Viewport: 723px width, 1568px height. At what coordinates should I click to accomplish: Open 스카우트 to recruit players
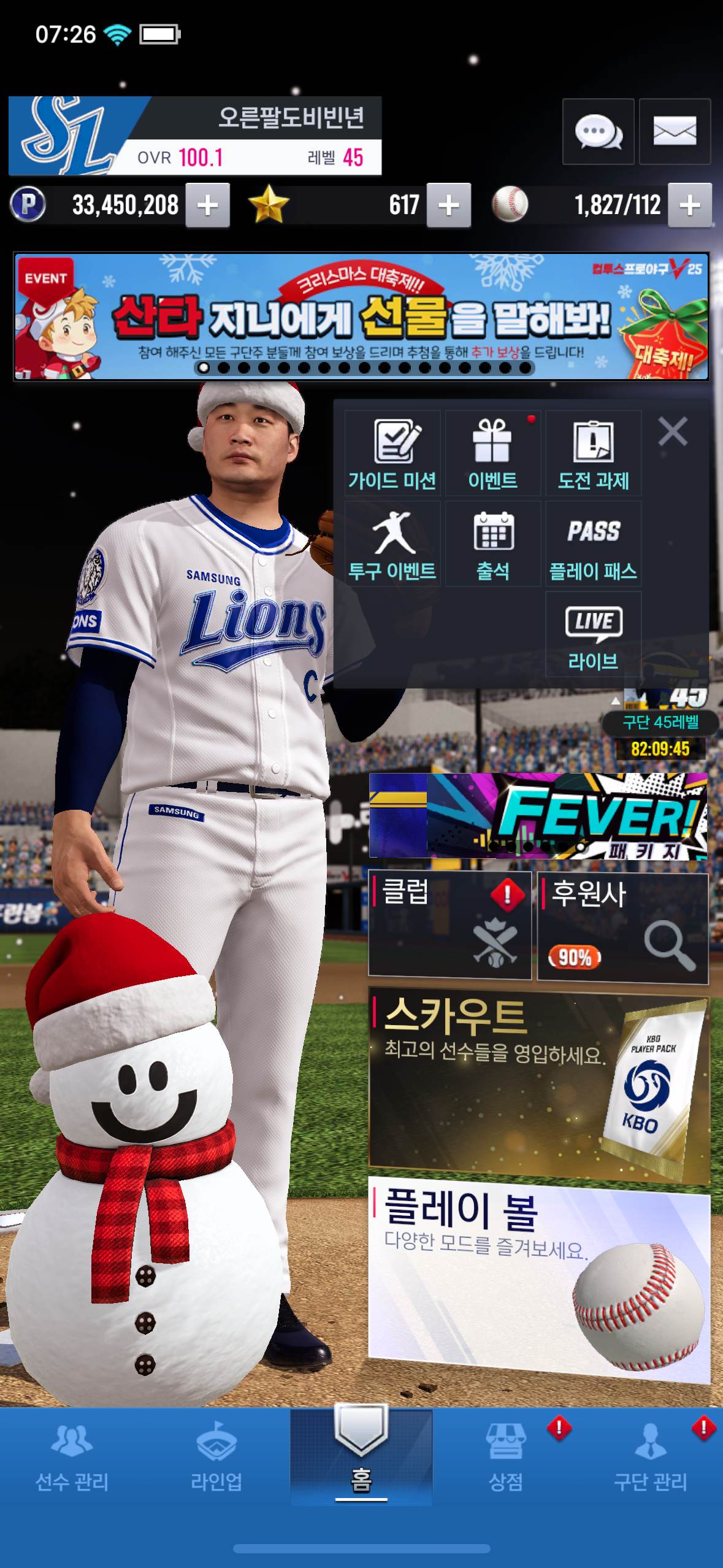pyautogui.click(x=538, y=1083)
